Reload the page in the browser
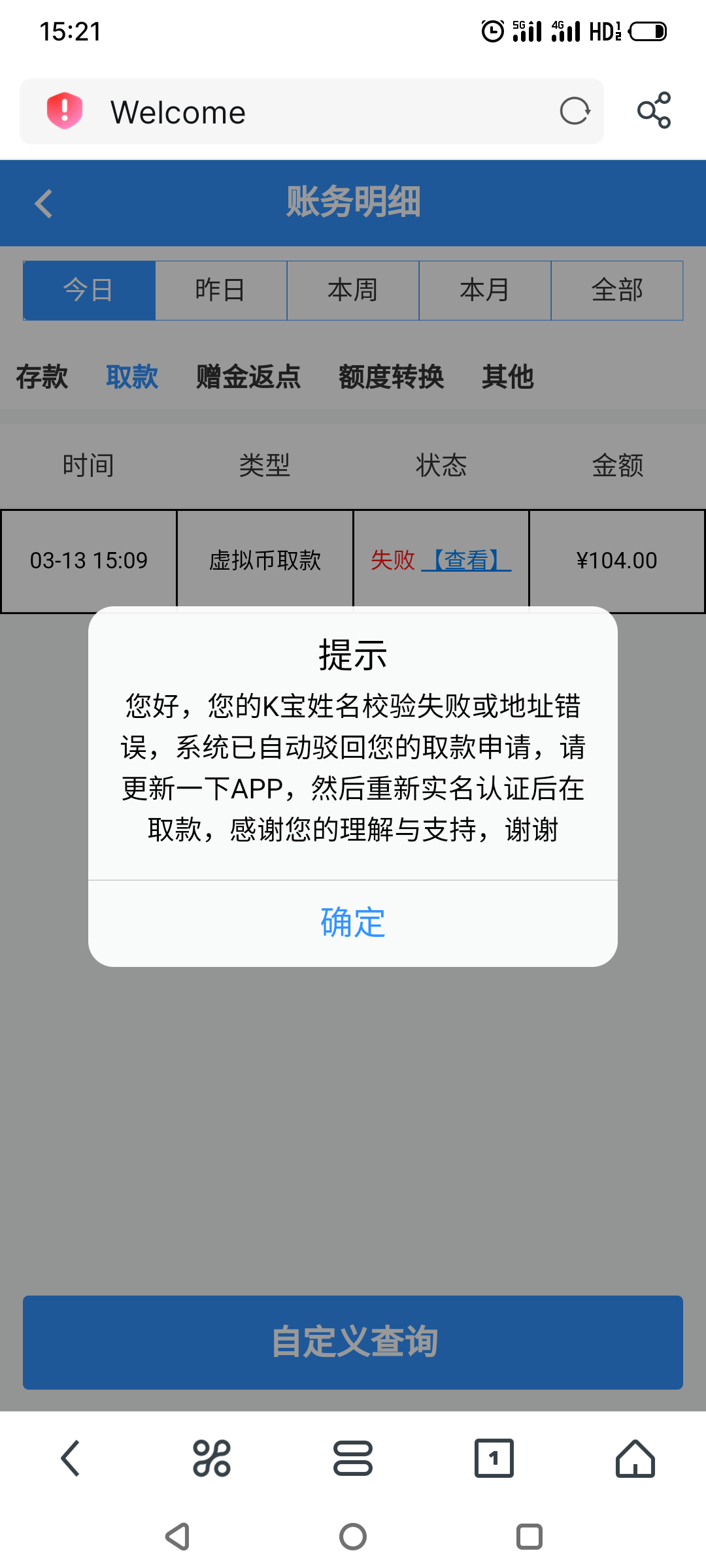Image resolution: width=706 pixels, height=1568 pixels. point(575,111)
